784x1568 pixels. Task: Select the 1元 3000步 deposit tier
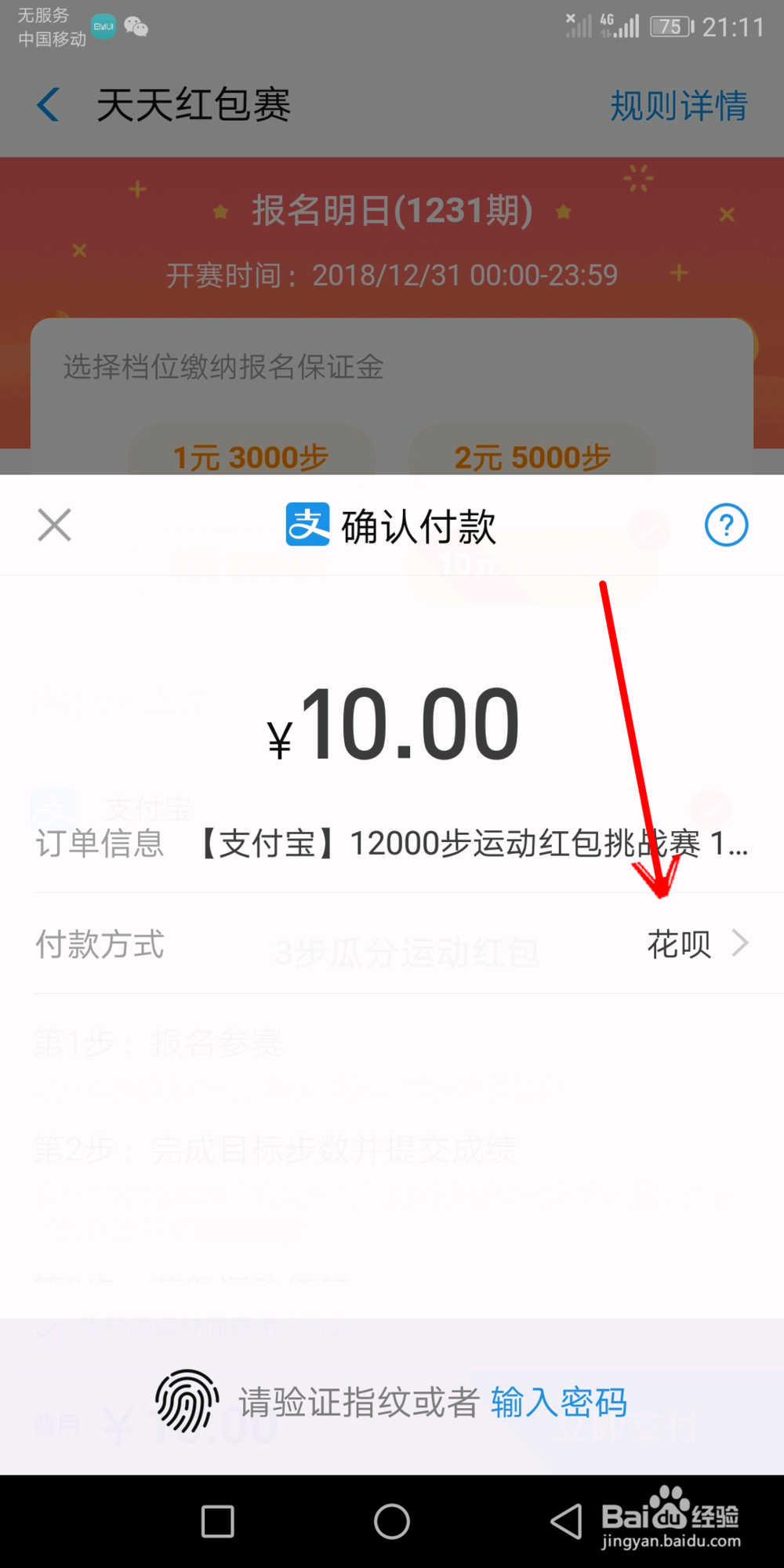coord(251,456)
